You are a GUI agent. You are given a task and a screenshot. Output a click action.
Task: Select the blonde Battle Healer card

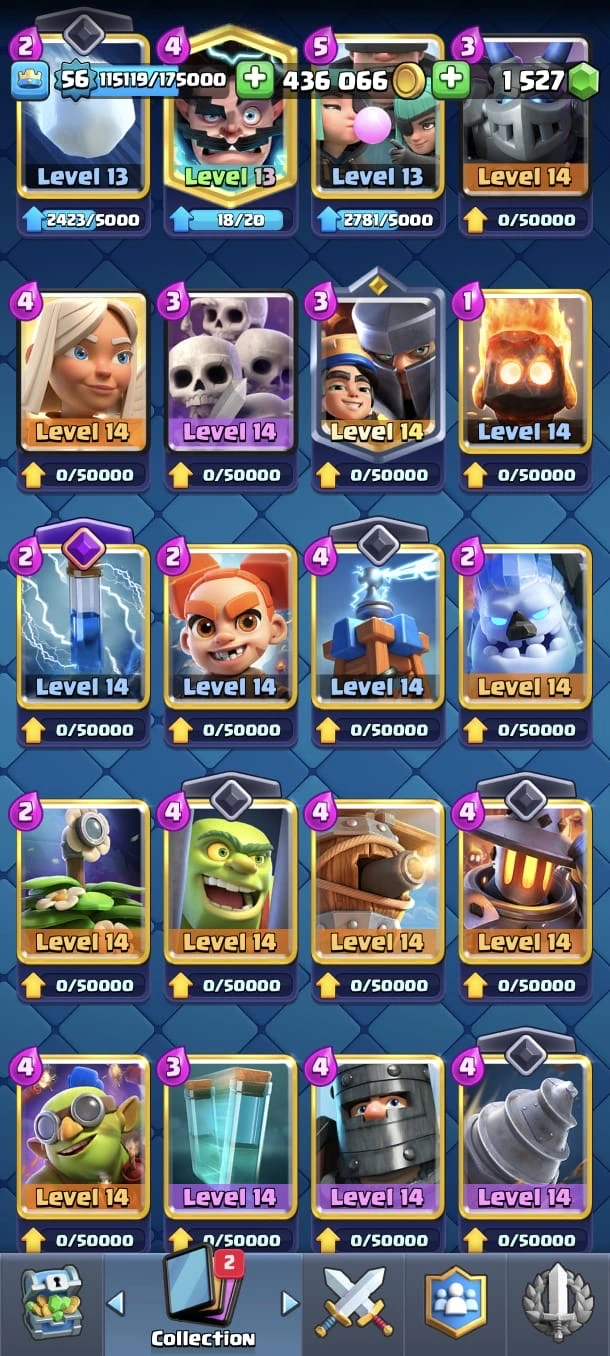pos(83,375)
